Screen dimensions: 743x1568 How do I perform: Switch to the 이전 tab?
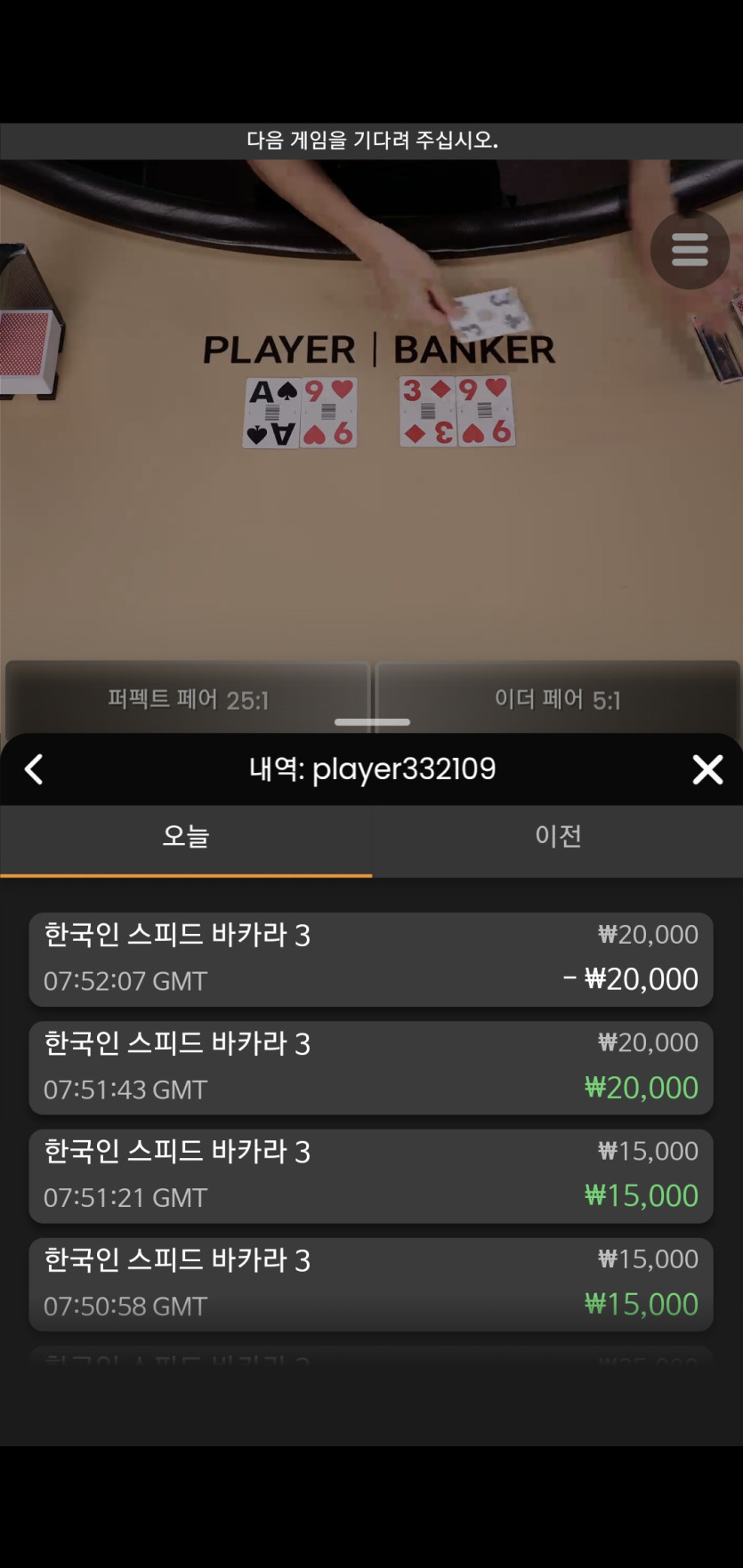[558, 837]
